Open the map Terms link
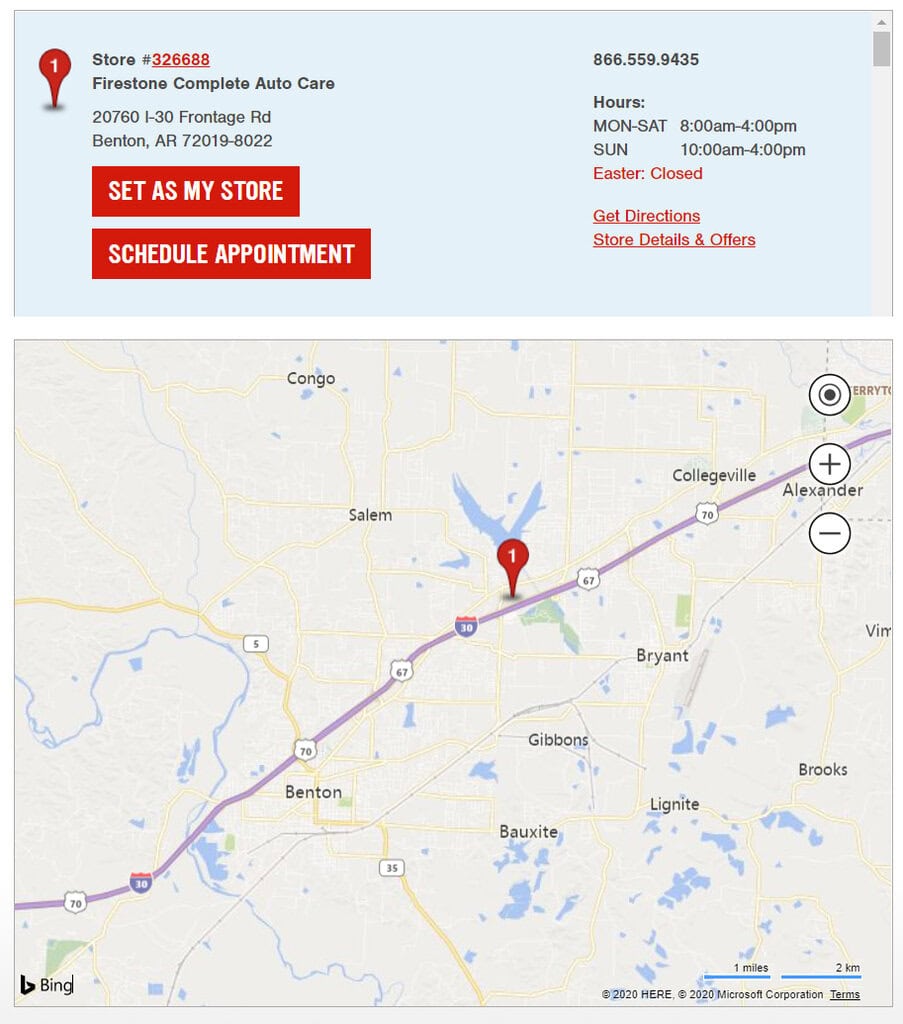 [844, 994]
